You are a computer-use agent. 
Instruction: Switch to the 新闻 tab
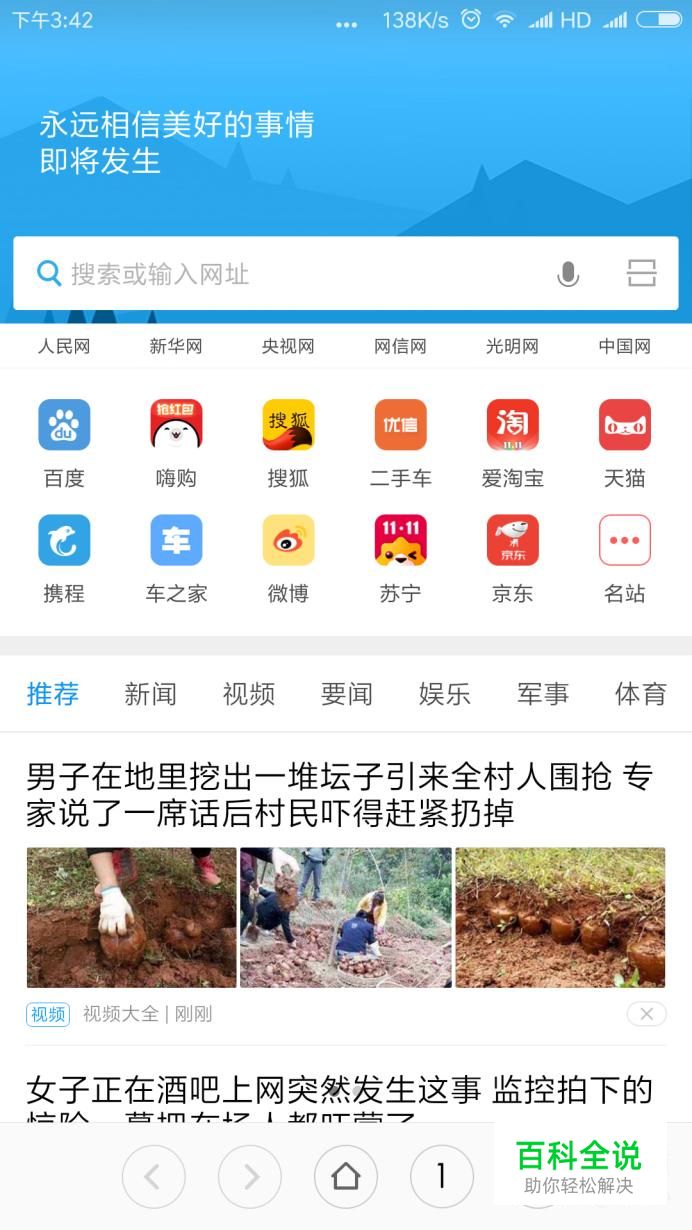[150, 694]
